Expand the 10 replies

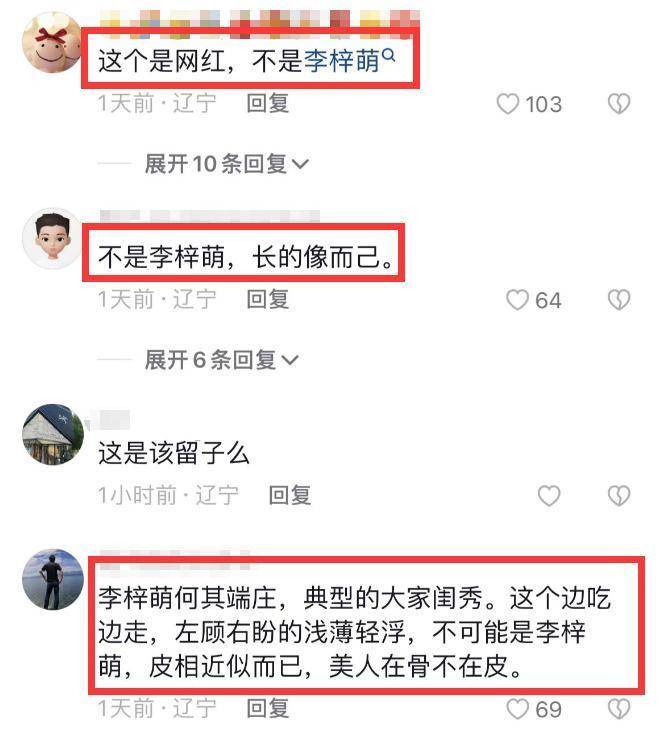tap(227, 163)
